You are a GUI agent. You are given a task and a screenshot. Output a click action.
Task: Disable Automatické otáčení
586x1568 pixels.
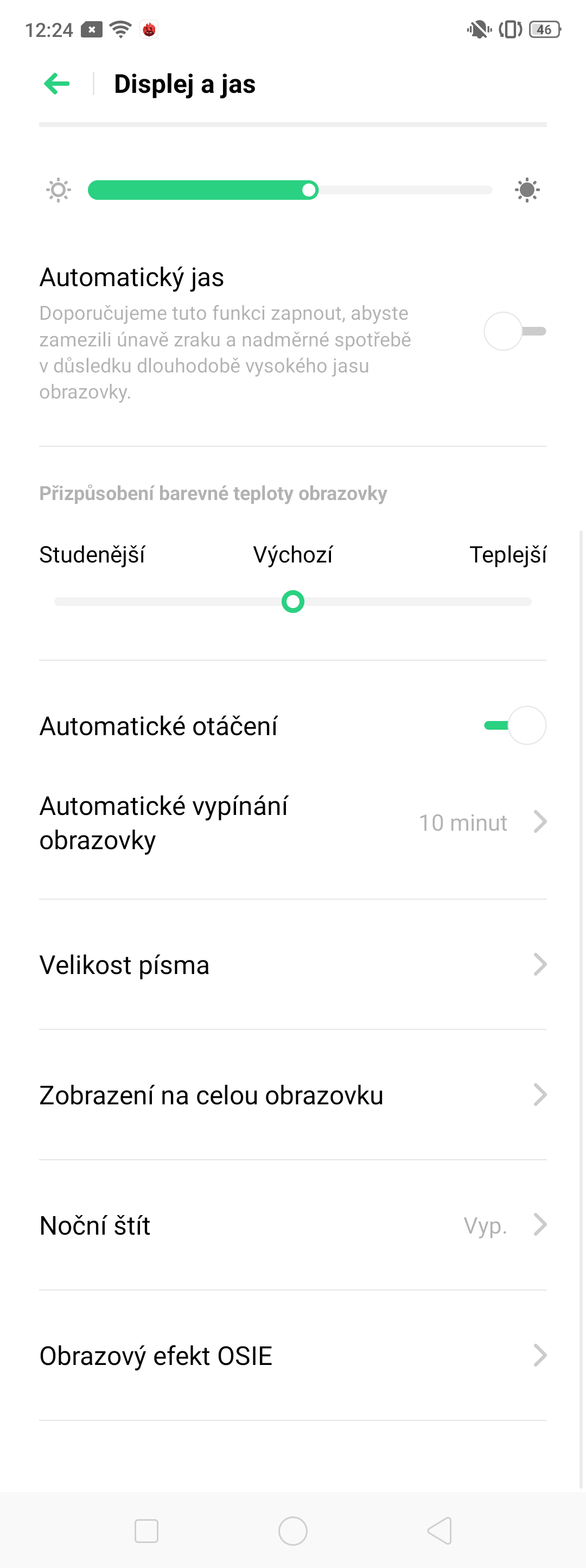click(515, 725)
